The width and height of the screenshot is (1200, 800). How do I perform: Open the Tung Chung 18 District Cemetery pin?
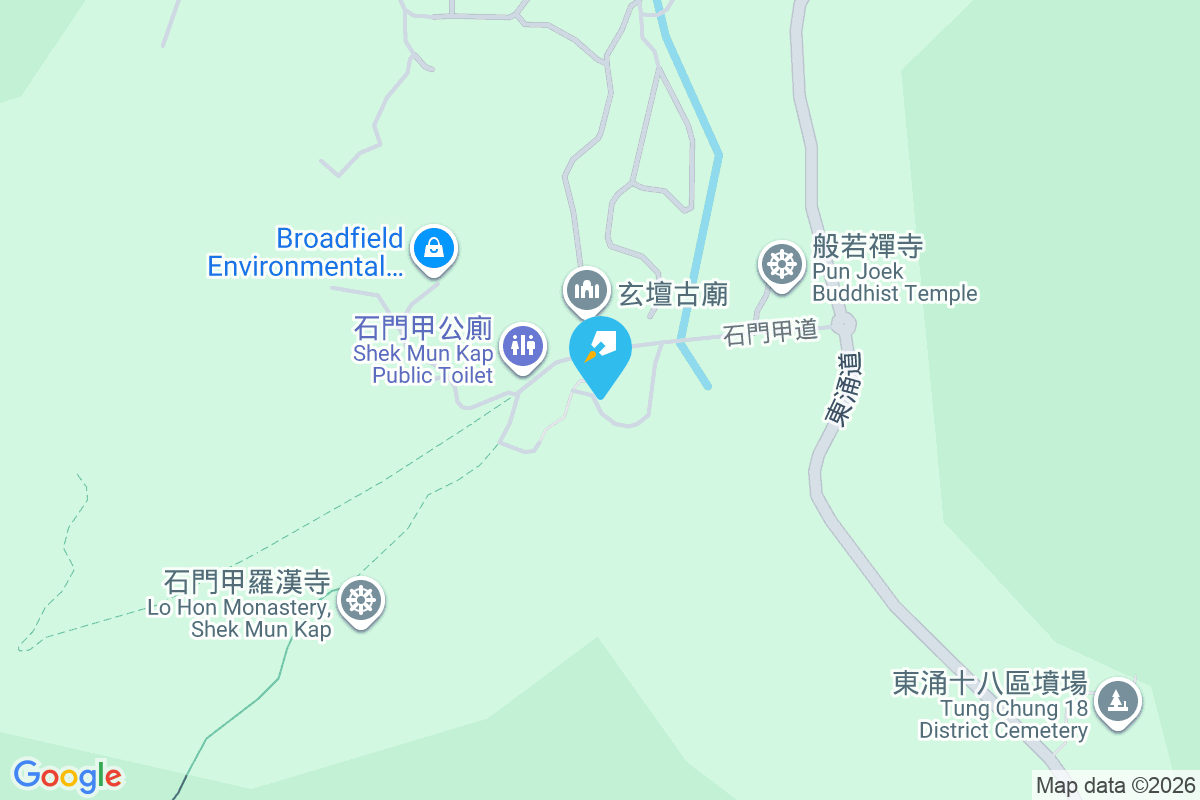1117,700
